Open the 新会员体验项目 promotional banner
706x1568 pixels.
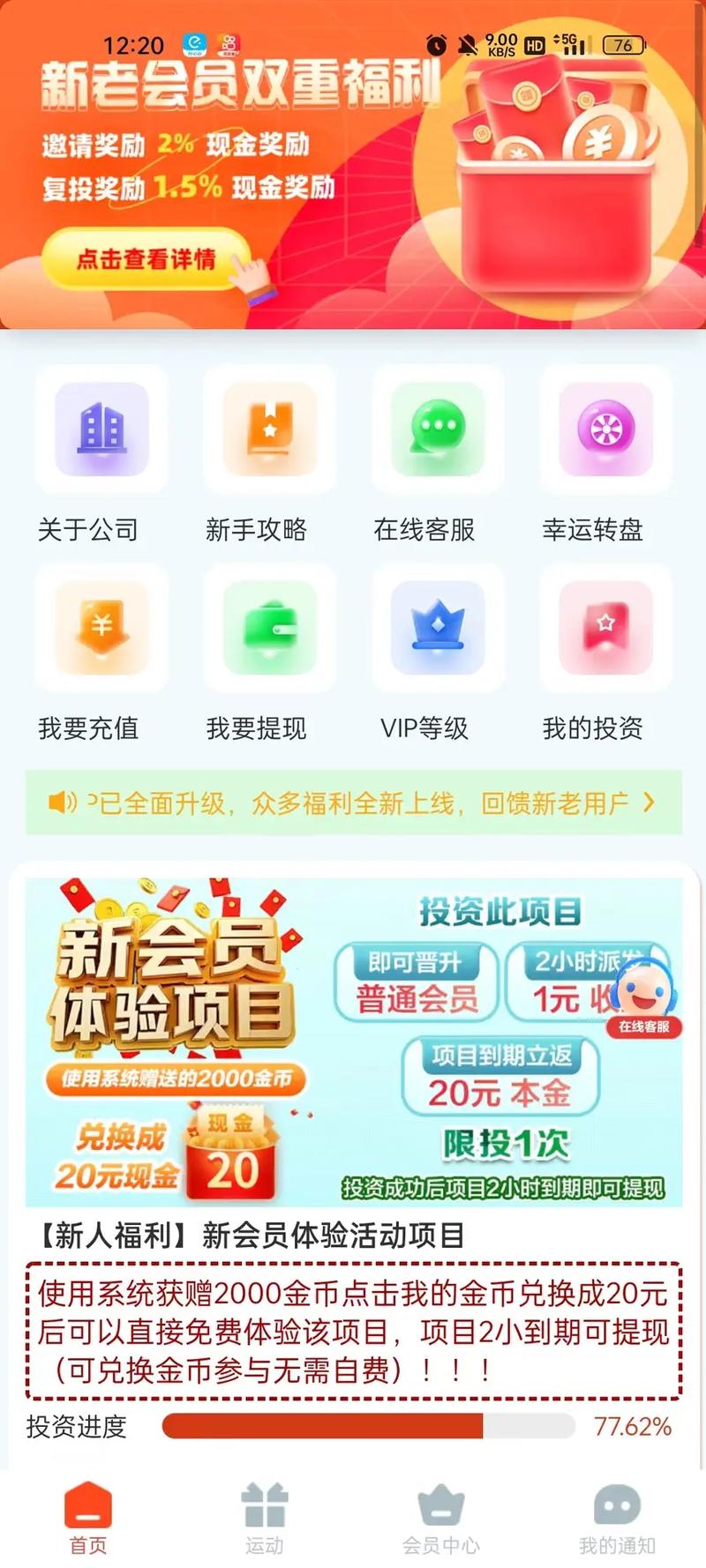pyautogui.click(x=353, y=1041)
